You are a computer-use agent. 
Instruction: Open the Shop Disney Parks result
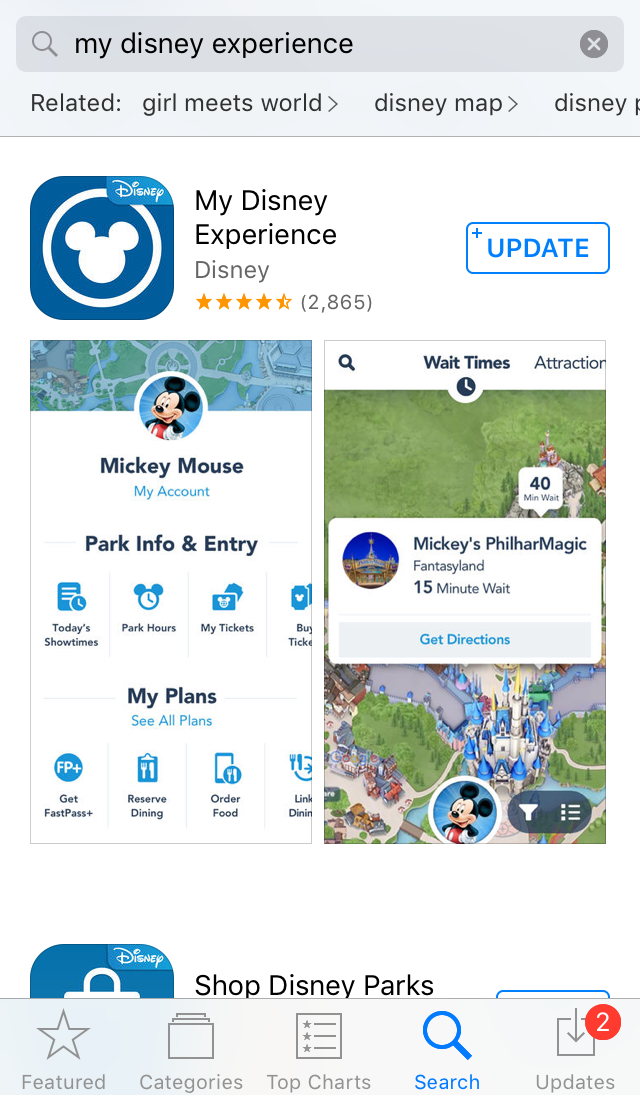click(314, 984)
